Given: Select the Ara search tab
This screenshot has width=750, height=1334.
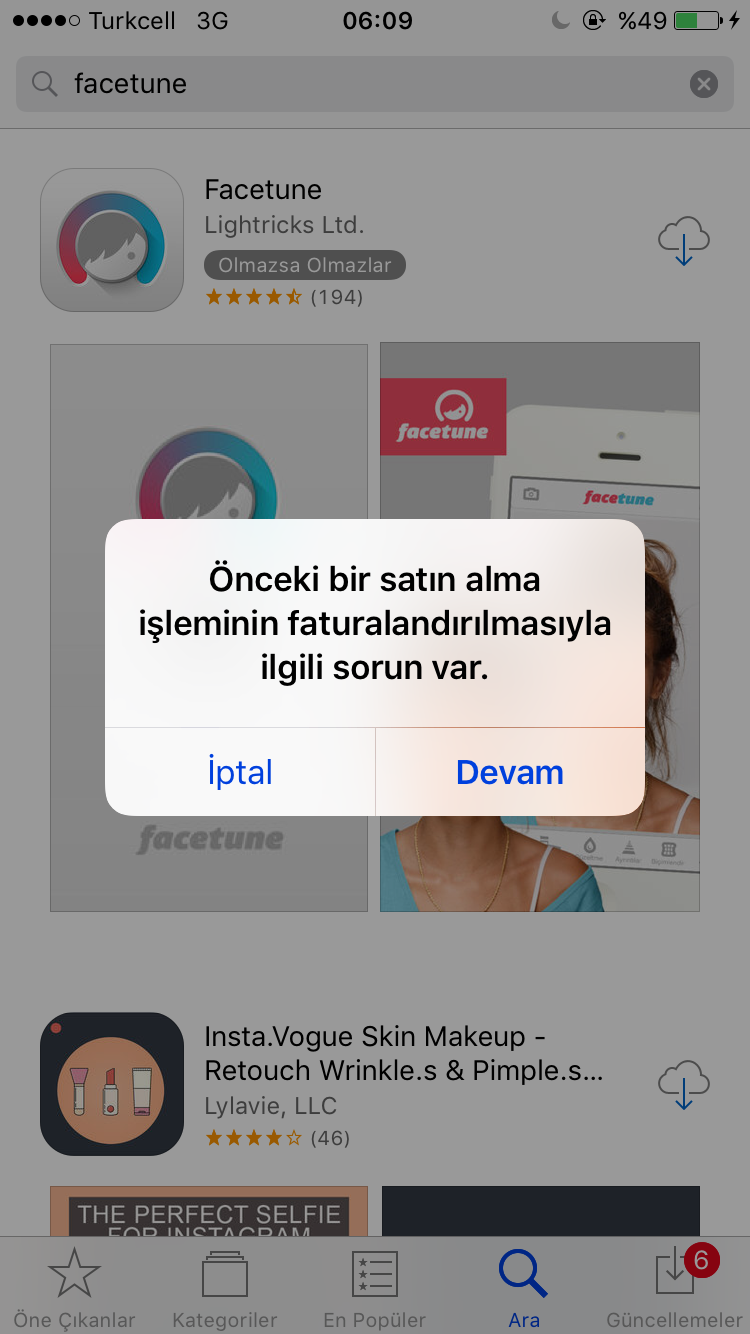Looking at the screenshot, I should 524,1286.
